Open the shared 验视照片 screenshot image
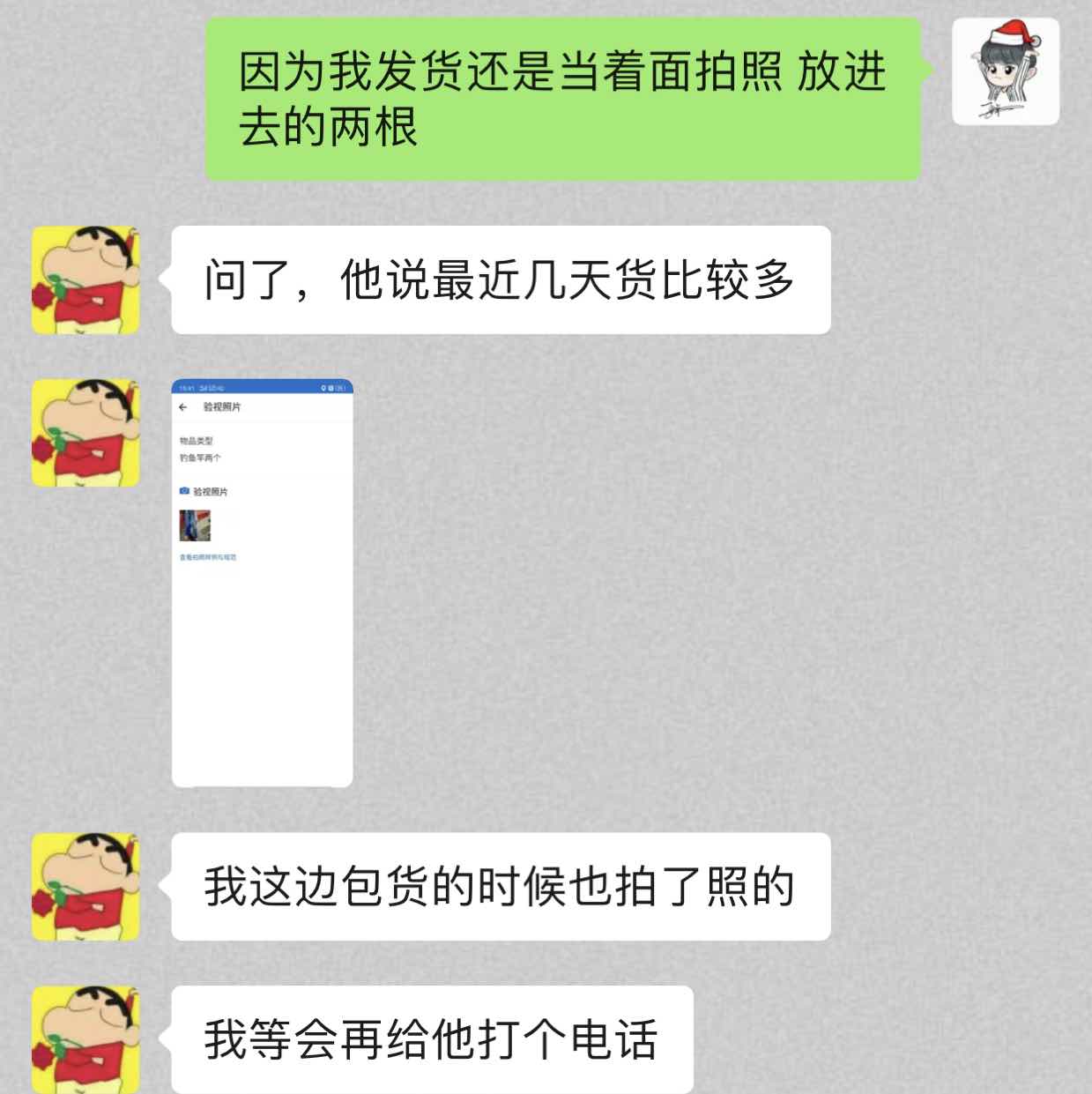The height and width of the screenshot is (1094, 1092). (x=262, y=582)
